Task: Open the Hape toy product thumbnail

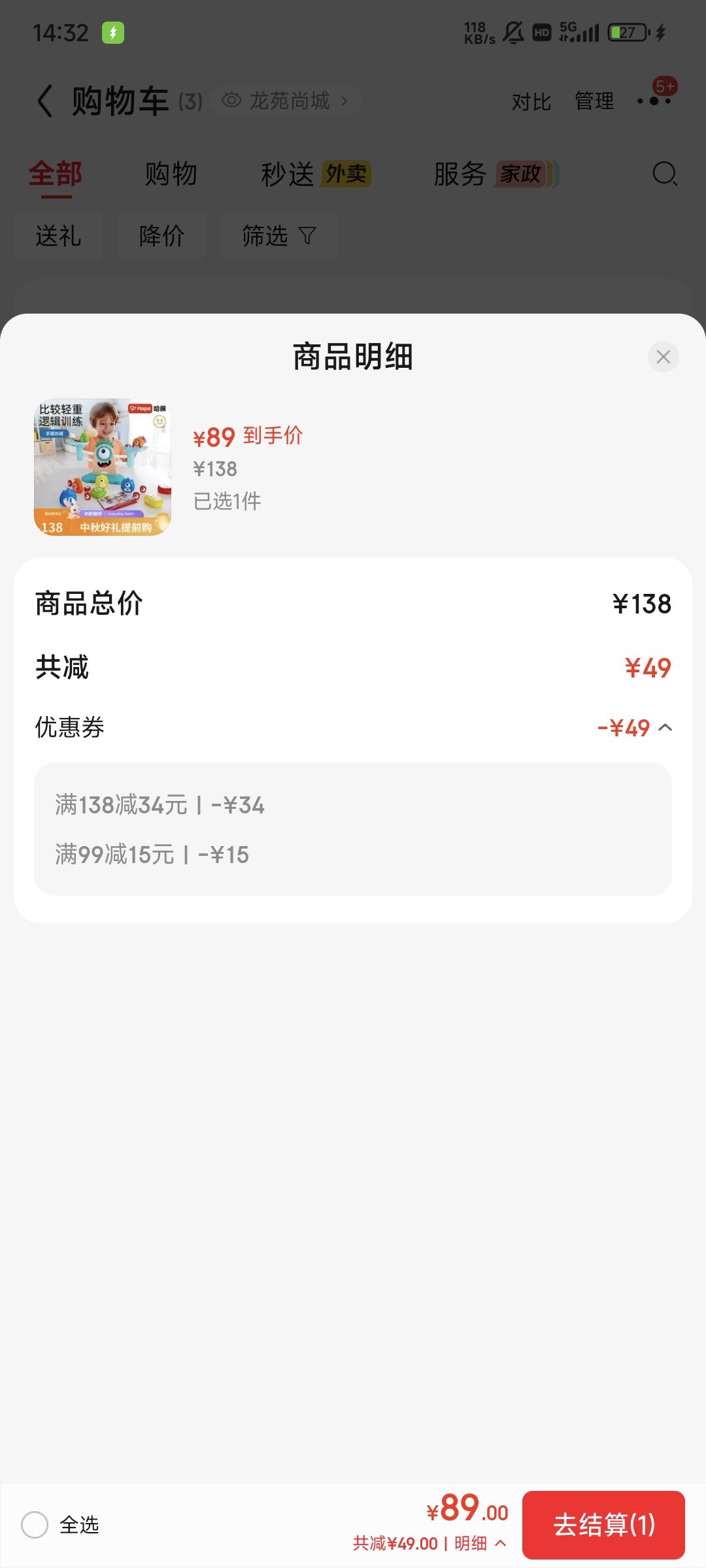Action: [103, 467]
